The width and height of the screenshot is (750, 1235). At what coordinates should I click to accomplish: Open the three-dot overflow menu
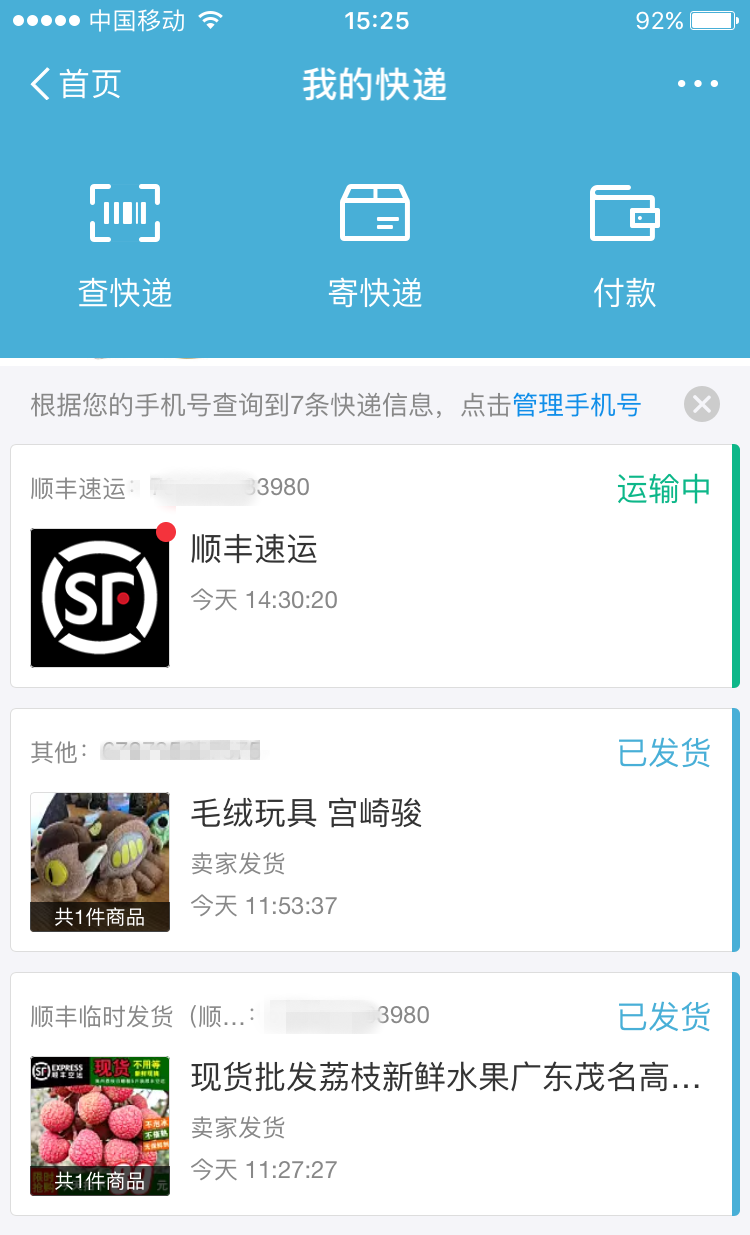click(697, 84)
